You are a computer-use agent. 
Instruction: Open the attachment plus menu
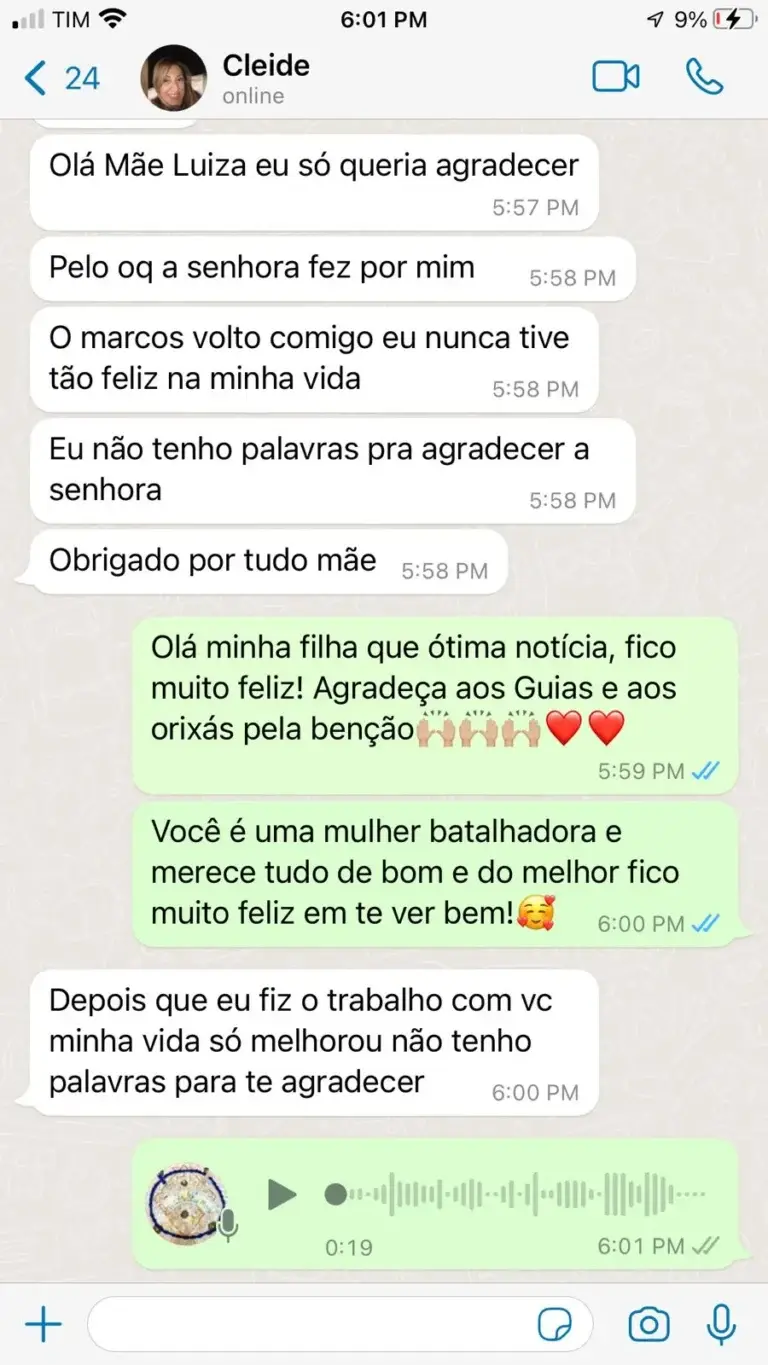tap(43, 1325)
